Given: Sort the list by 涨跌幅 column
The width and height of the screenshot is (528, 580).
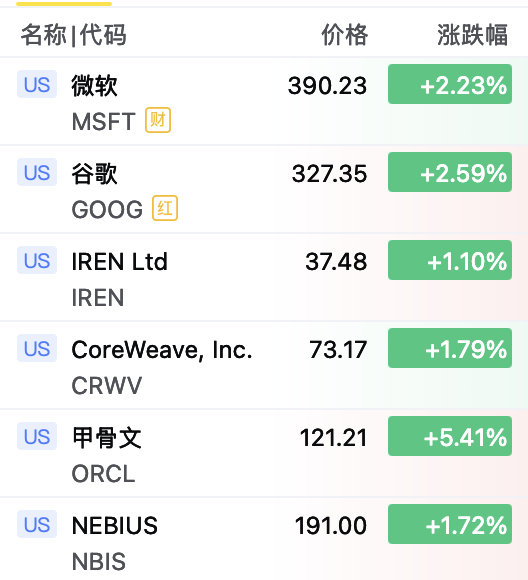Looking at the screenshot, I should 472,35.
